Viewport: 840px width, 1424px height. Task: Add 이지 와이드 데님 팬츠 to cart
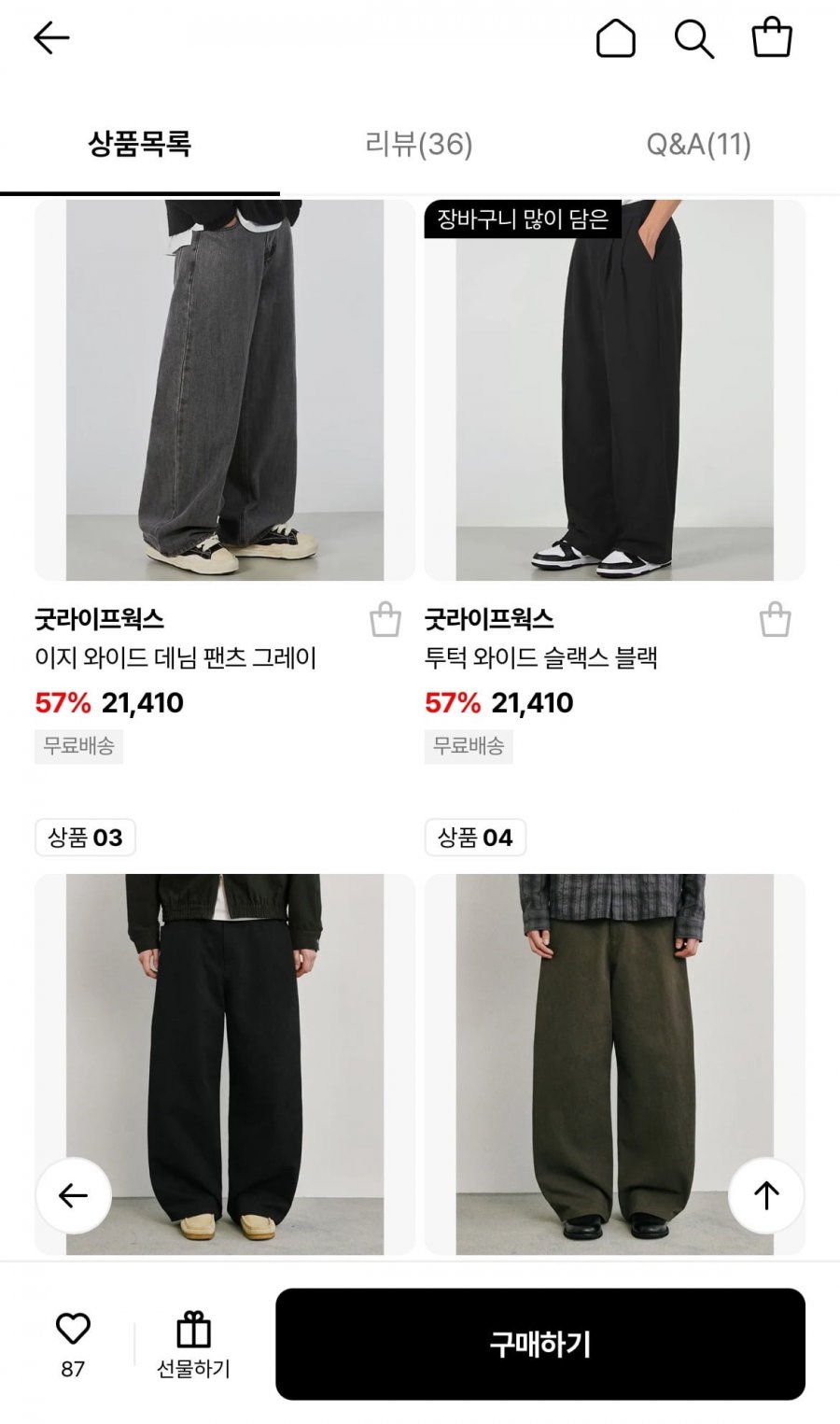pyautogui.click(x=385, y=620)
